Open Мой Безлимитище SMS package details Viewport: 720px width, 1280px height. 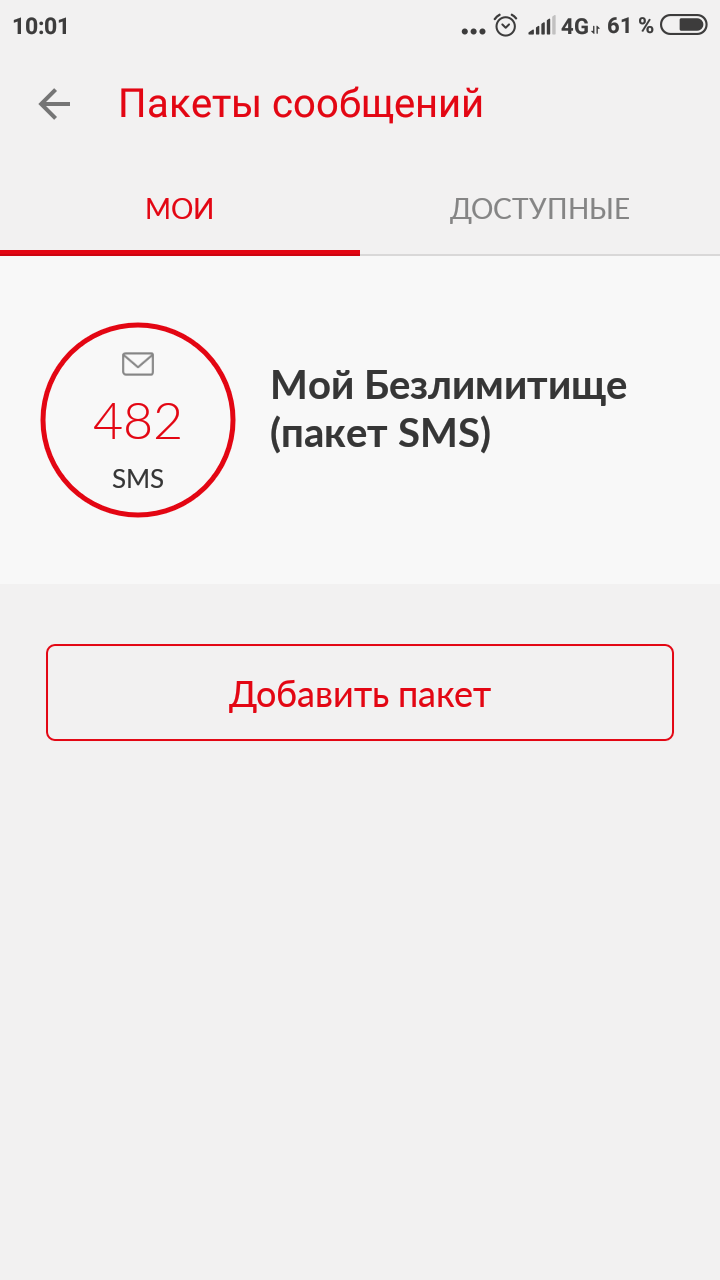448,409
